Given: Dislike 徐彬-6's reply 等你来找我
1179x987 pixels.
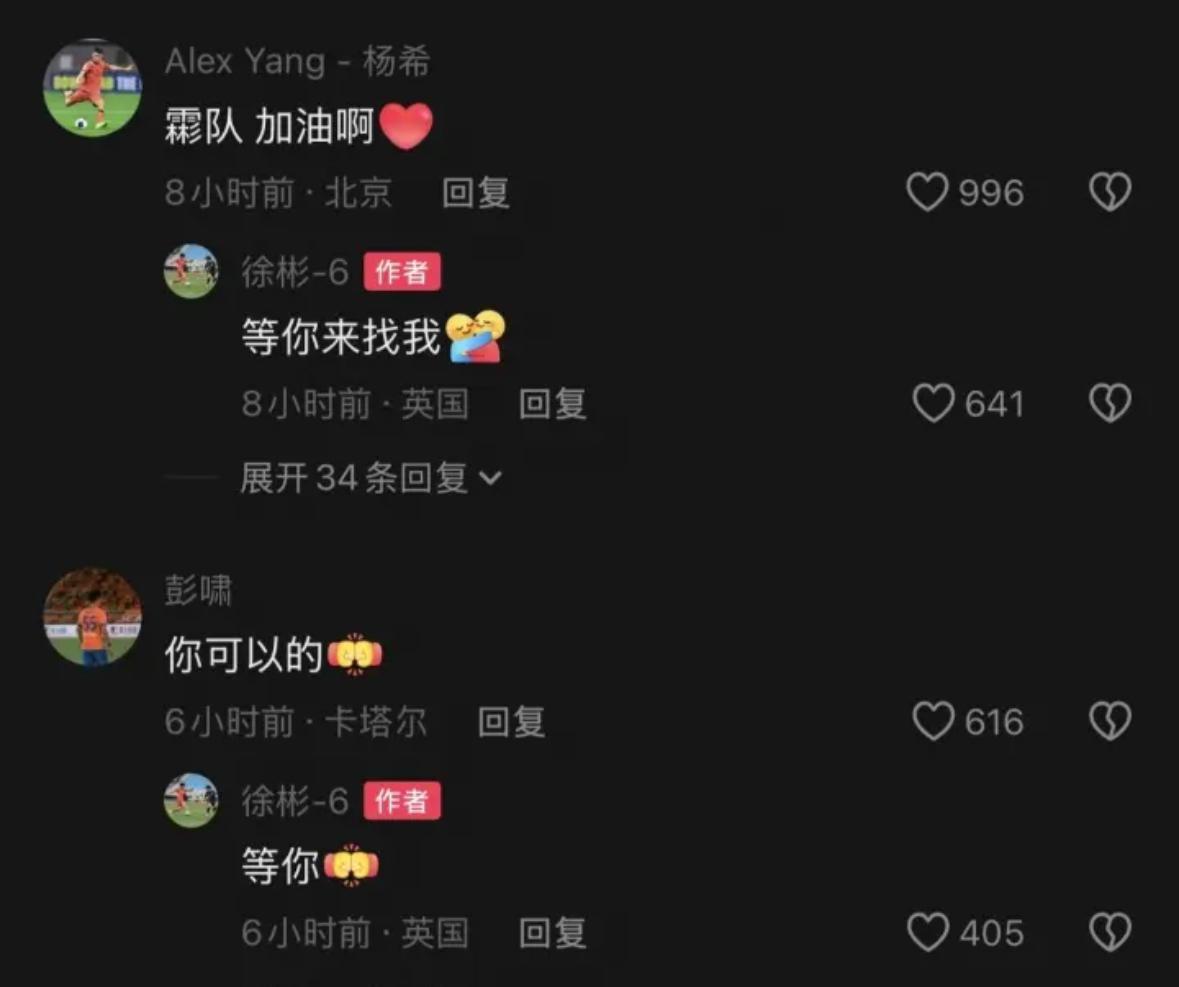Looking at the screenshot, I should tap(1110, 404).
